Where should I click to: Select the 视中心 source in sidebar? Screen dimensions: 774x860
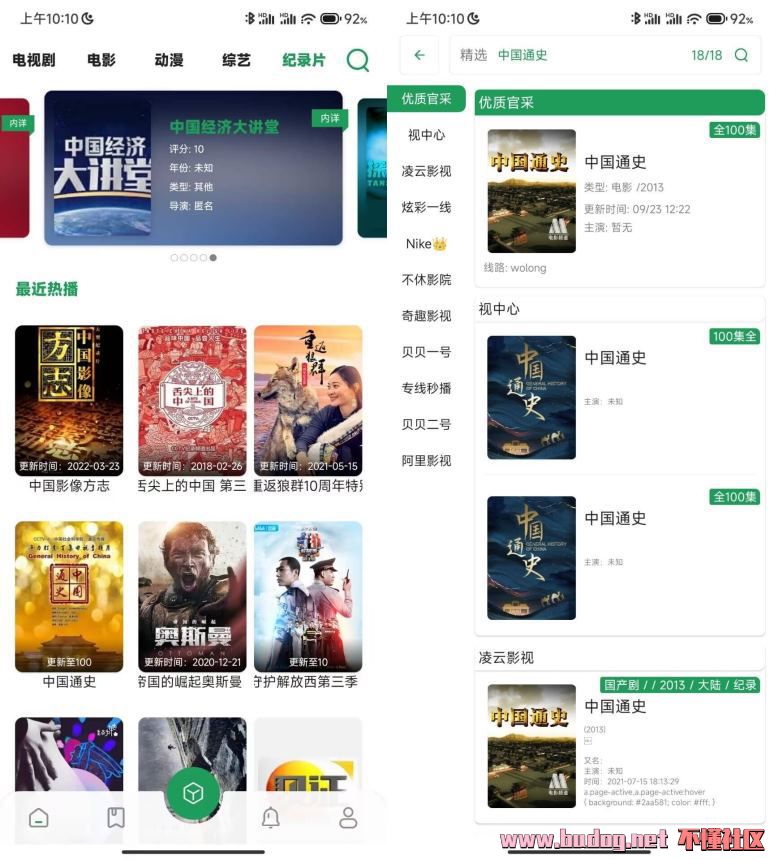coord(426,135)
